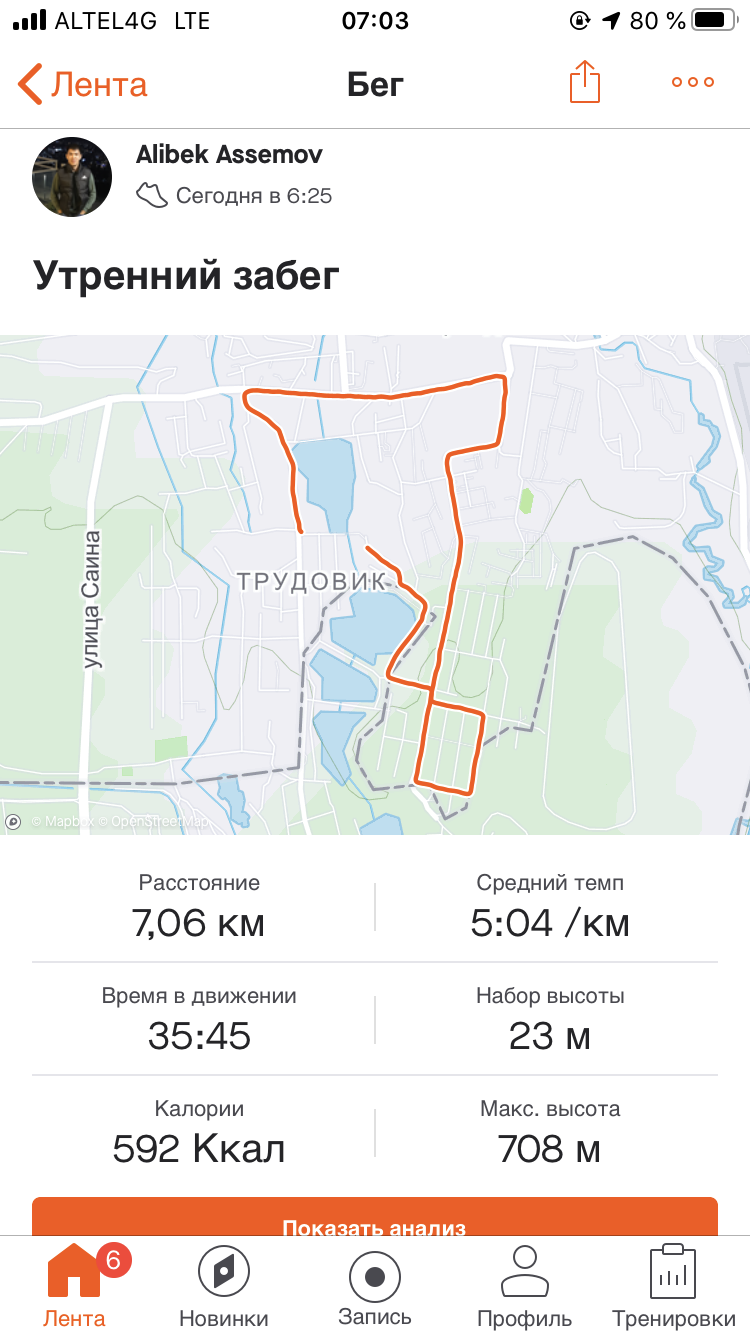Go to the Профиль tab
This screenshot has width=750, height=1334.
[x=525, y=1286]
